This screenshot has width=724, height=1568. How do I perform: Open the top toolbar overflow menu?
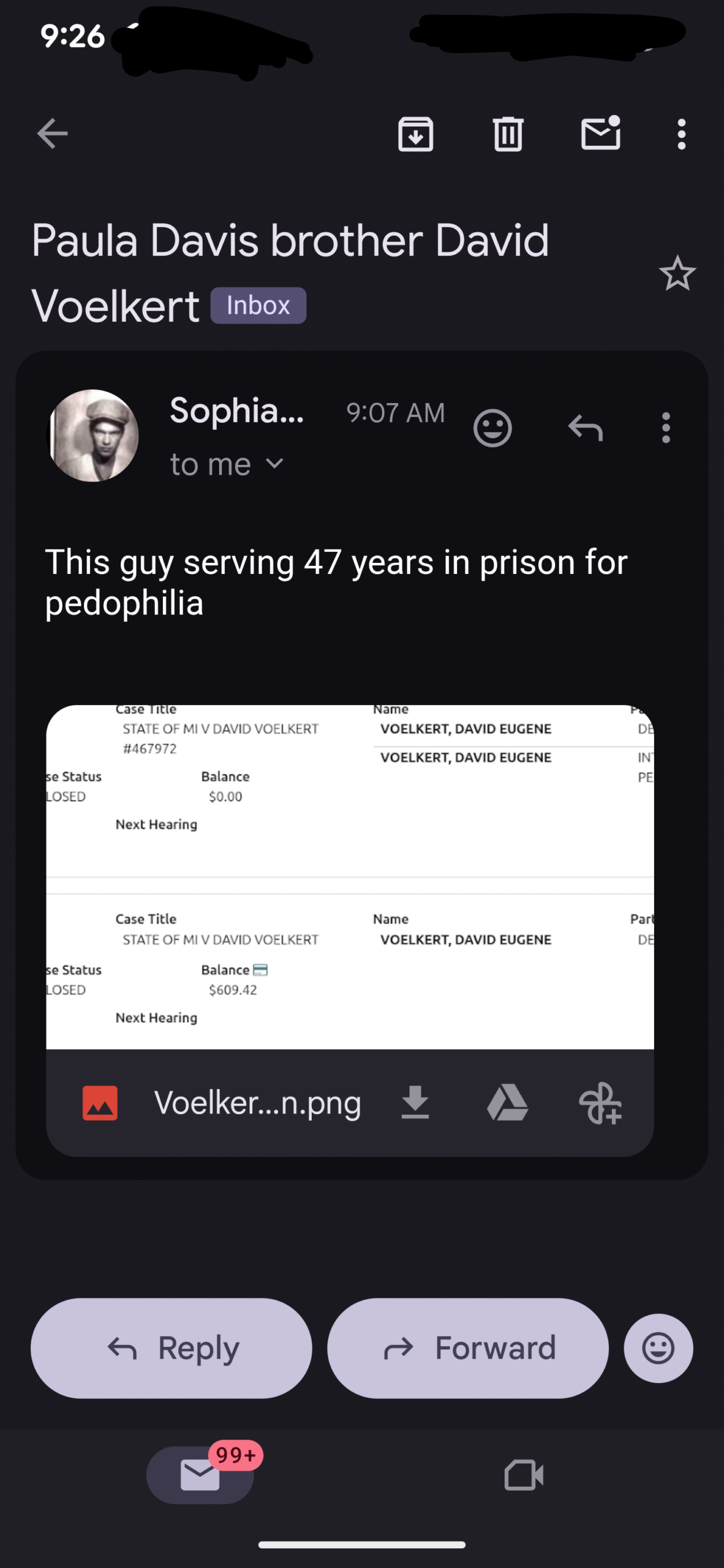pos(681,134)
